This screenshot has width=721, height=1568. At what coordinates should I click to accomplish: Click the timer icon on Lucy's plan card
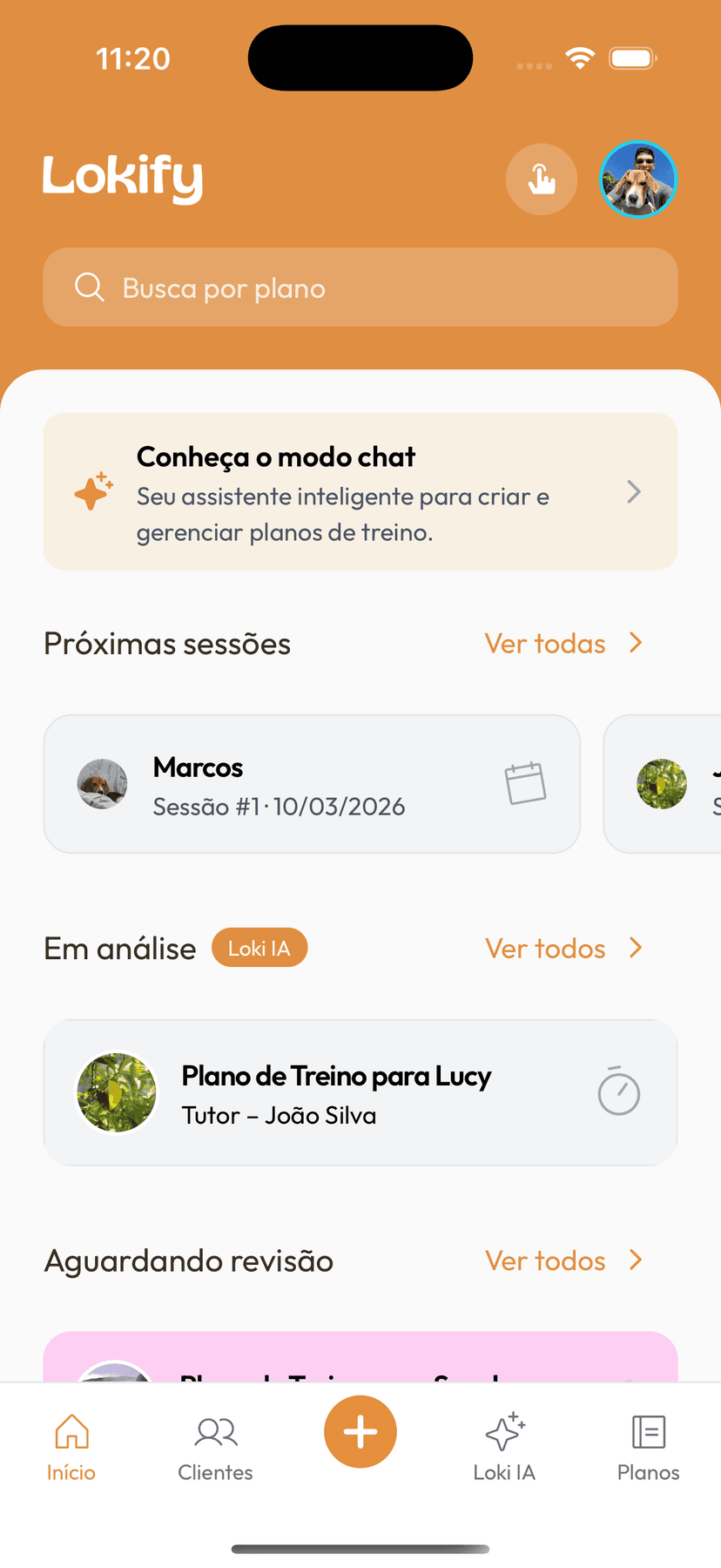point(619,1092)
